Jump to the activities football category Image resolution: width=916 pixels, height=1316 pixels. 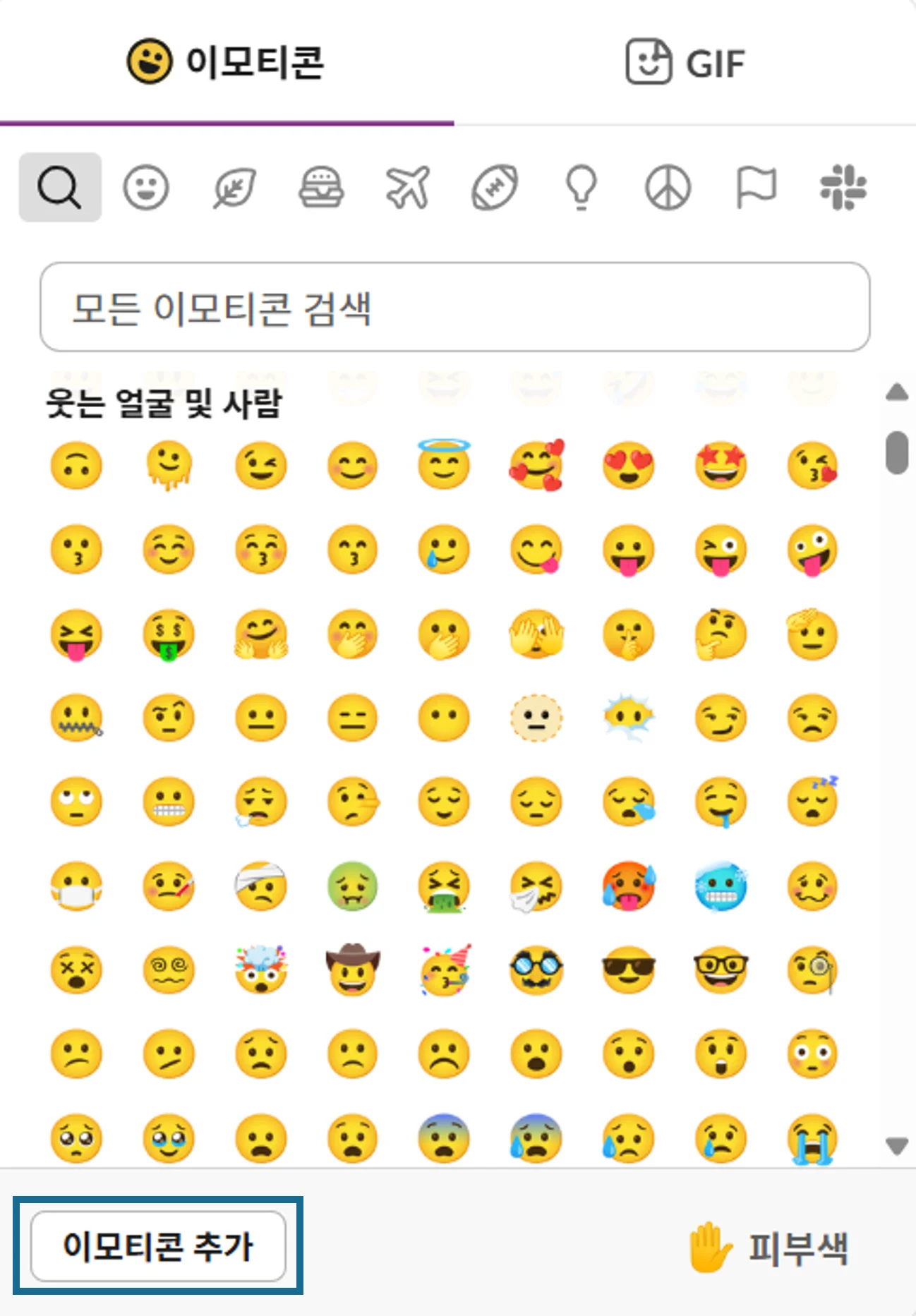click(x=495, y=188)
